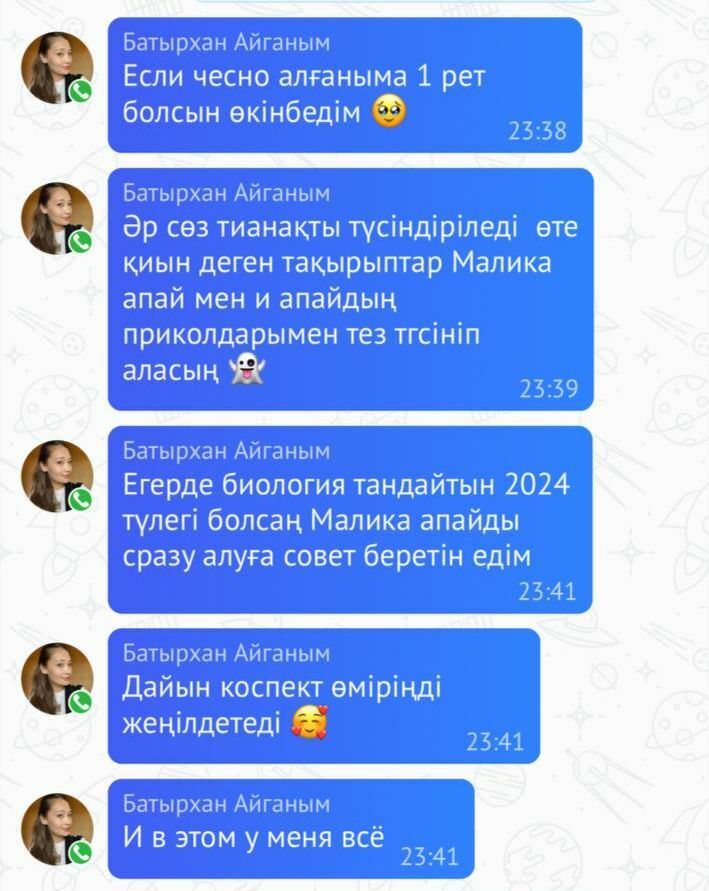The height and width of the screenshot is (891, 709).
Task: Open avatar beside "Если чесно алғаныма" message
Action: [x=57, y=68]
